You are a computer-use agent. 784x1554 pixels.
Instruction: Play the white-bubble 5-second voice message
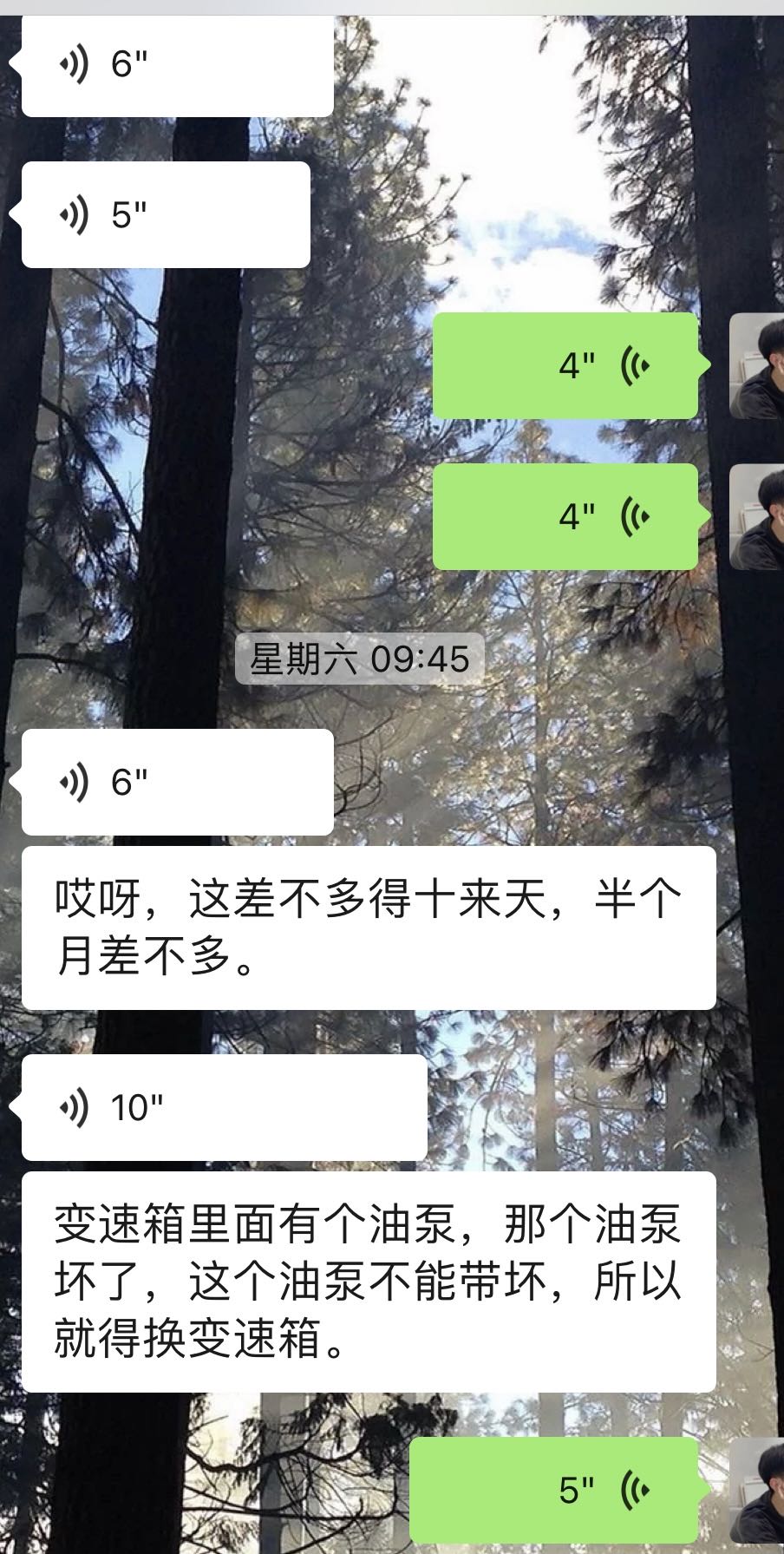pos(165,214)
